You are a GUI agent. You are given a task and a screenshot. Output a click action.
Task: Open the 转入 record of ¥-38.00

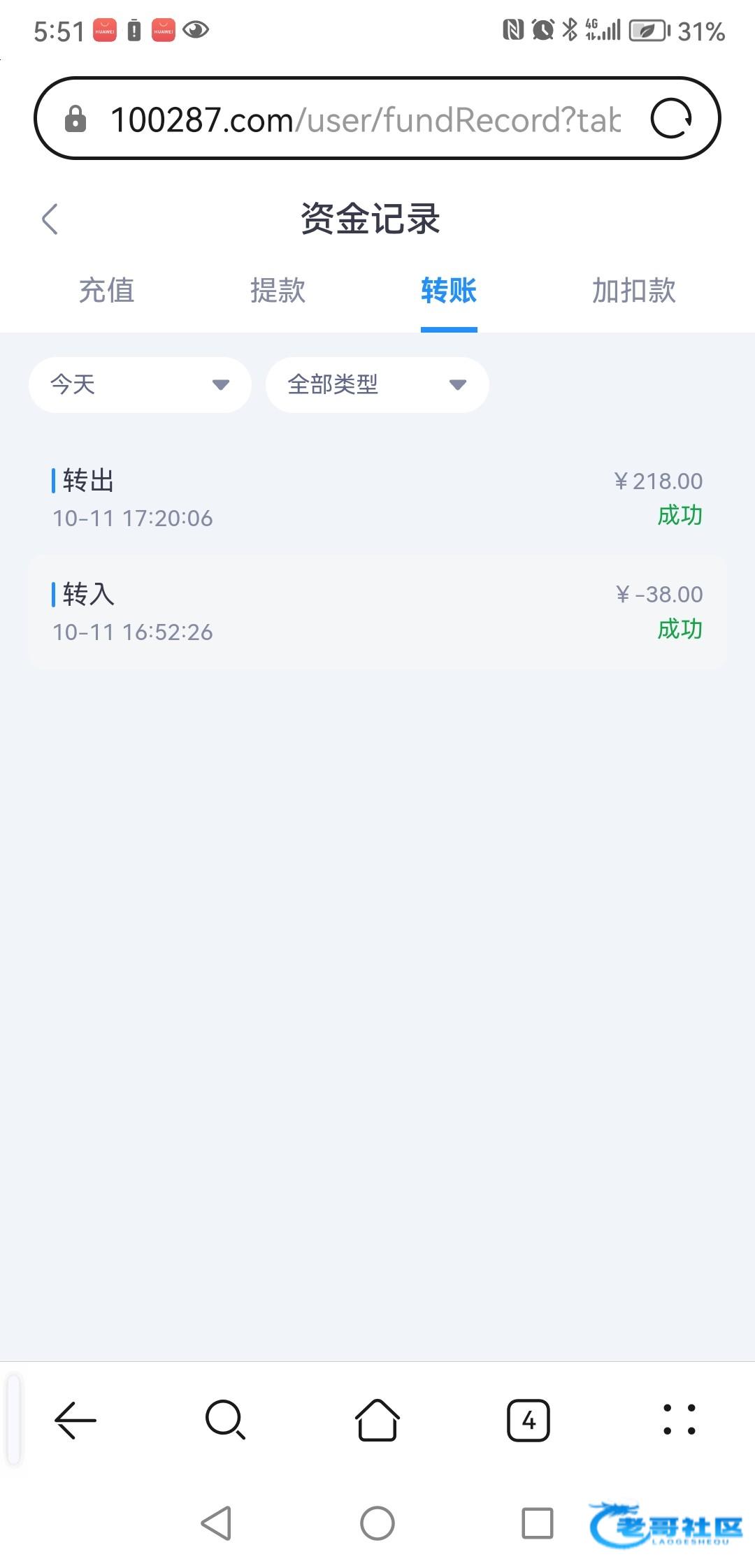(x=377, y=612)
